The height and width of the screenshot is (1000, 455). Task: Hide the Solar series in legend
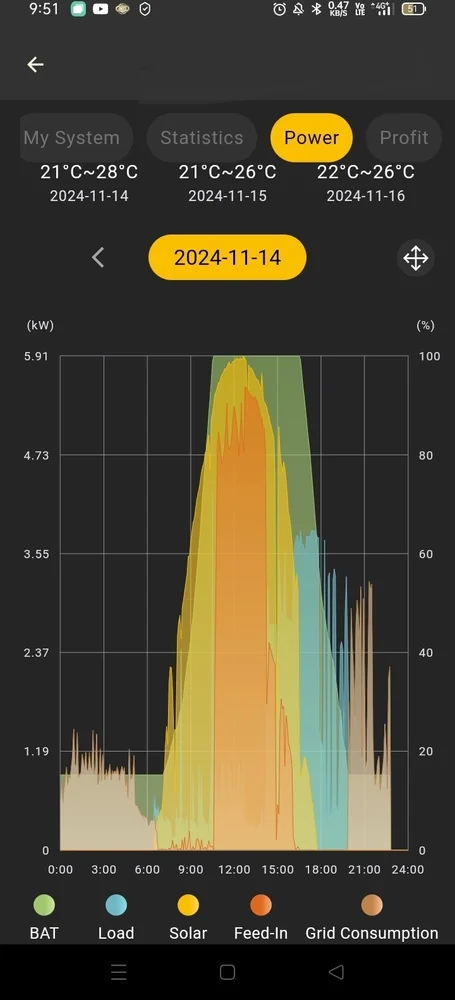pos(188,918)
